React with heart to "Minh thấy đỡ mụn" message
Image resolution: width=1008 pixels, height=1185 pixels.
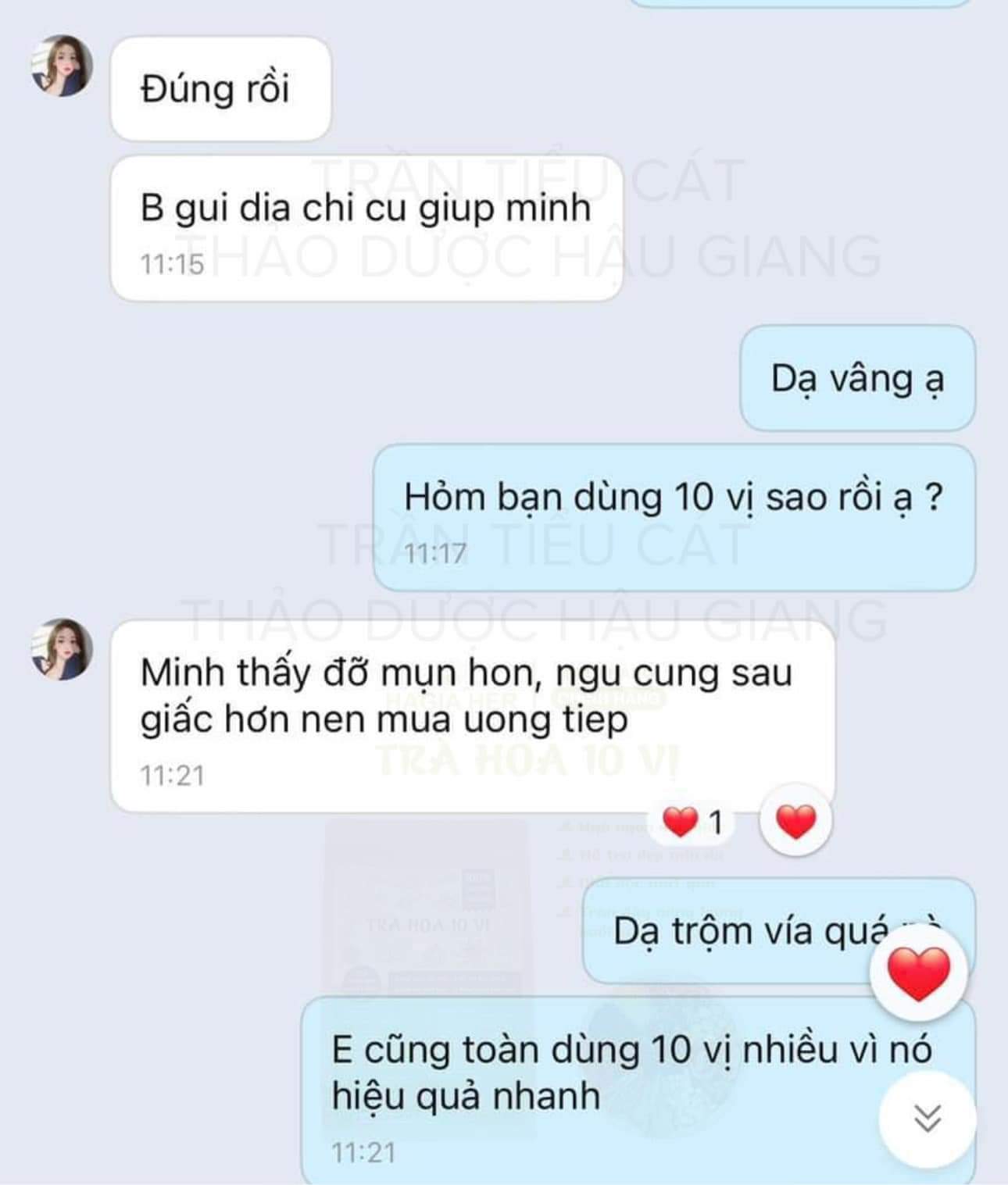(795, 822)
